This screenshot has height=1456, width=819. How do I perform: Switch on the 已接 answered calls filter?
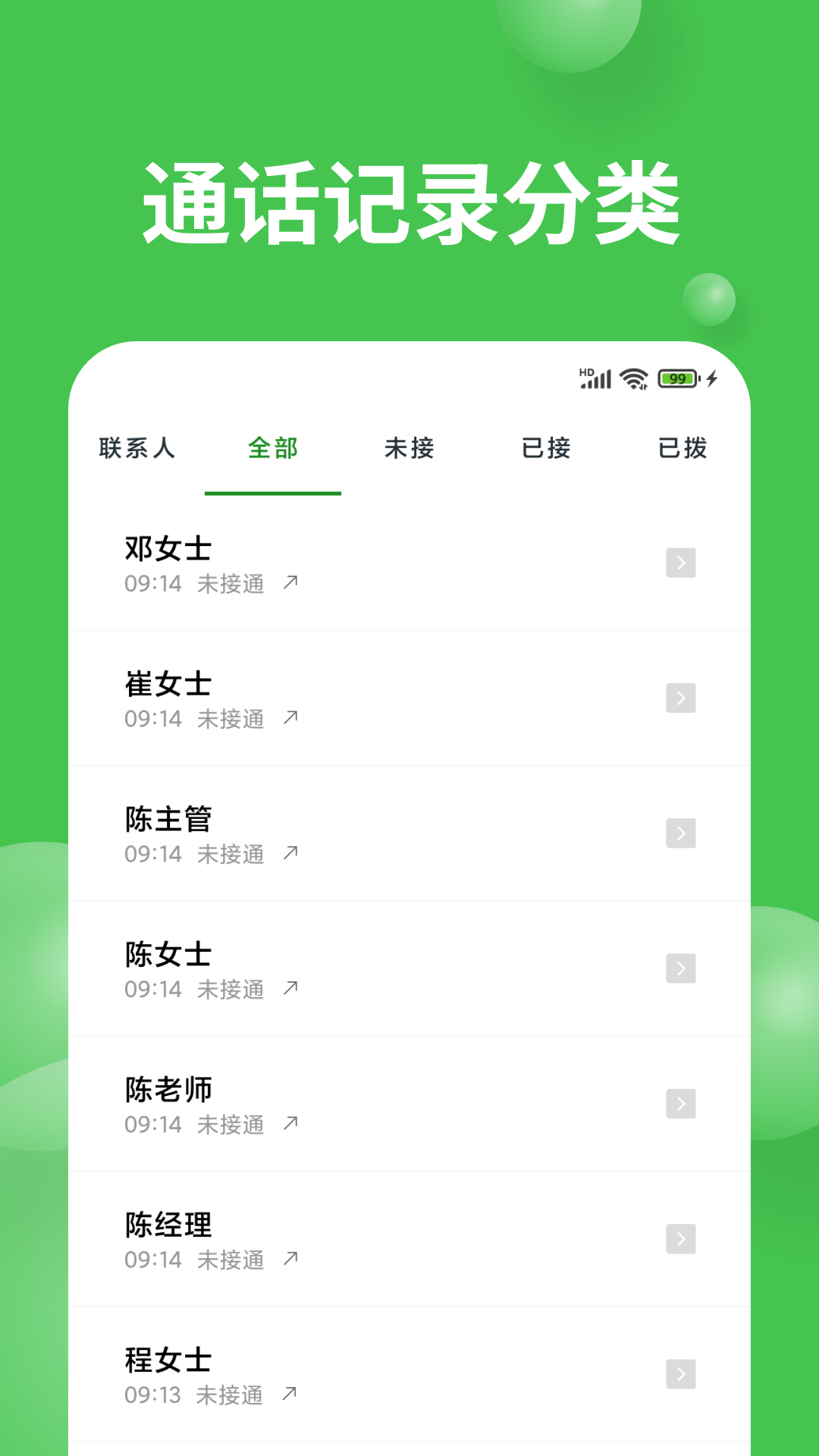[x=545, y=449]
